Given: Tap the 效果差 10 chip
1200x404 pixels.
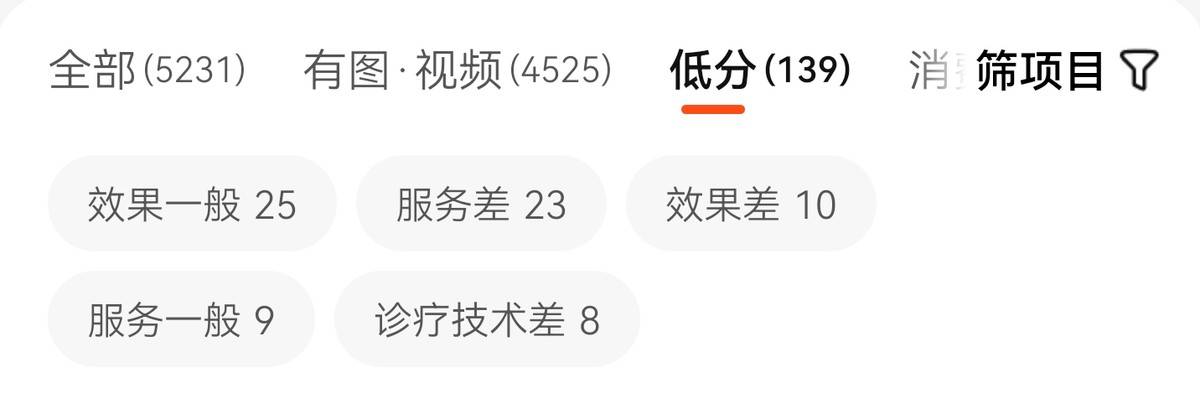Looking at the screenshot, I should 750,204.
